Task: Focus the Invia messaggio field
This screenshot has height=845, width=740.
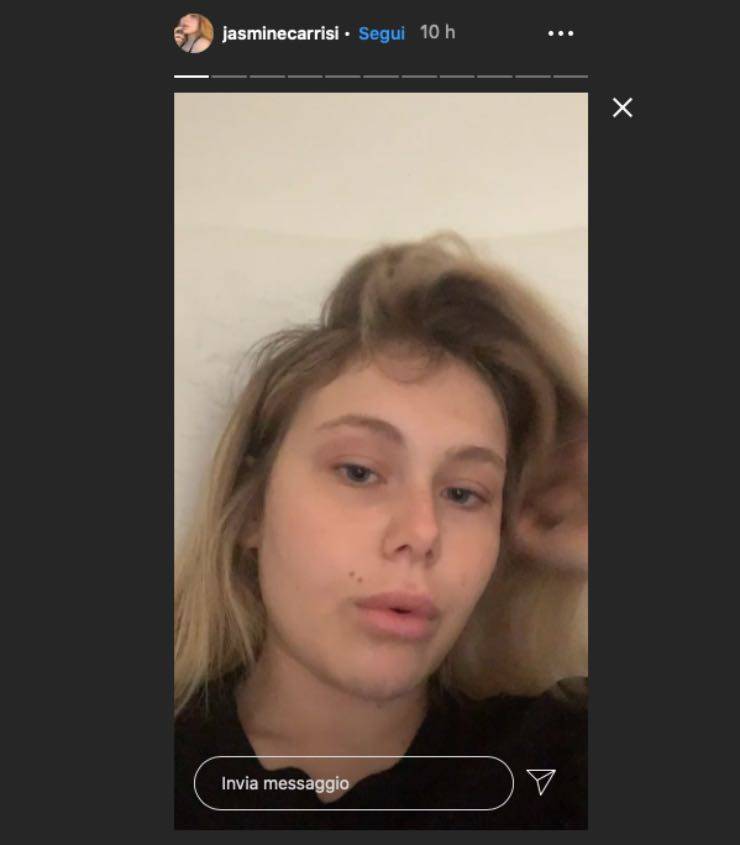Action: click(353, 783)
